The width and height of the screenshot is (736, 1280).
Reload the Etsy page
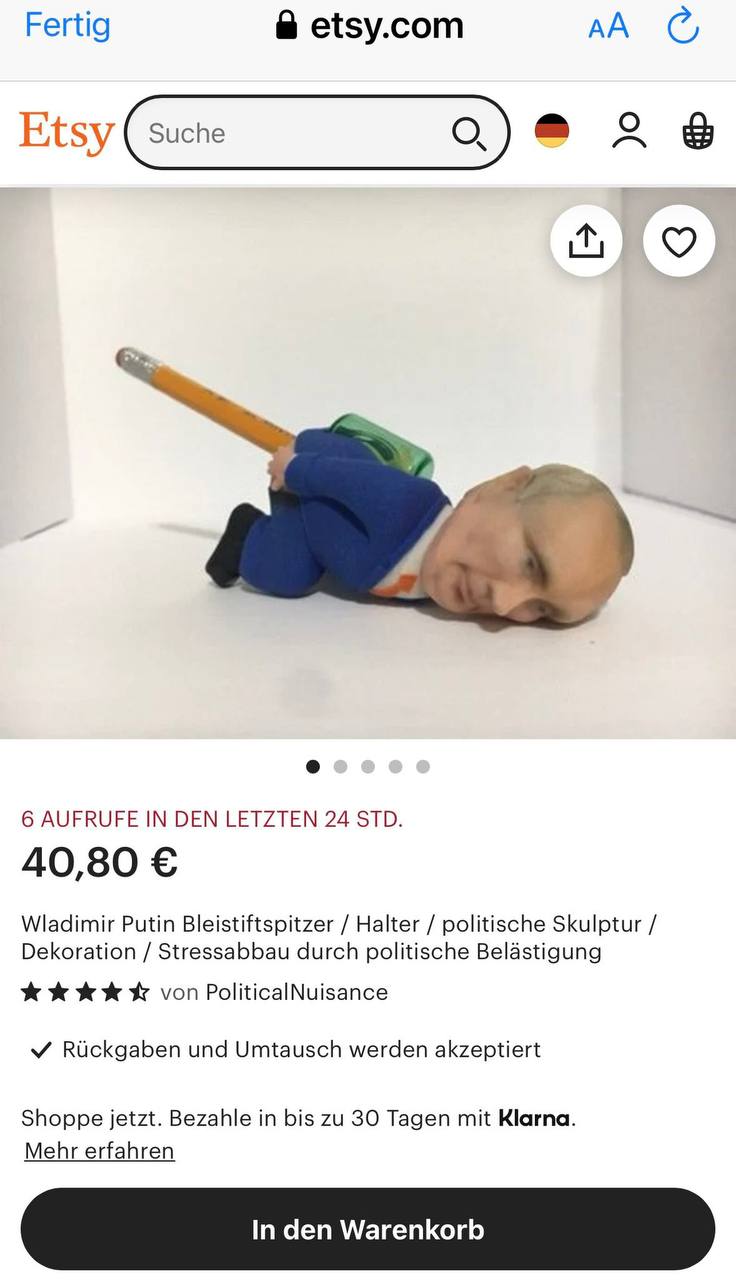tap(683, 27)
